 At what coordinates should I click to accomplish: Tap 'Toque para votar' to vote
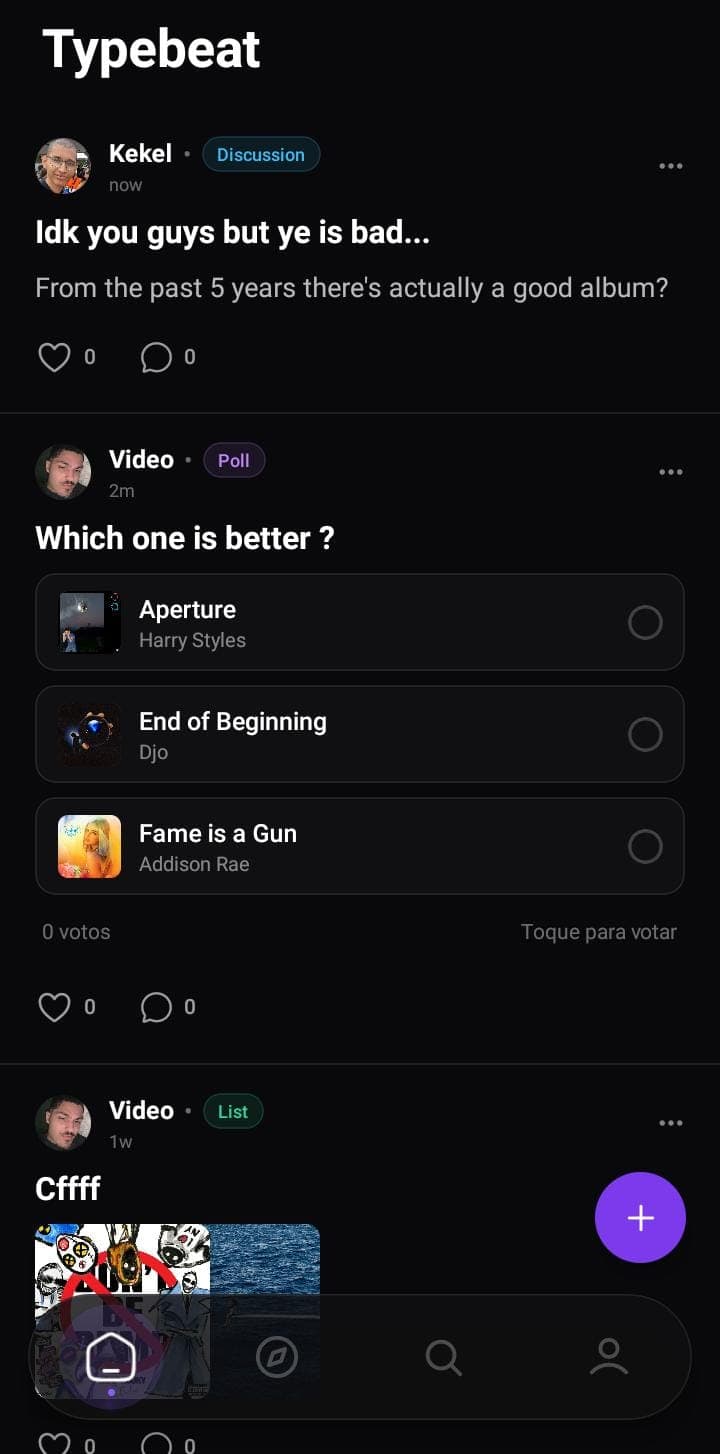click(598, 931)
